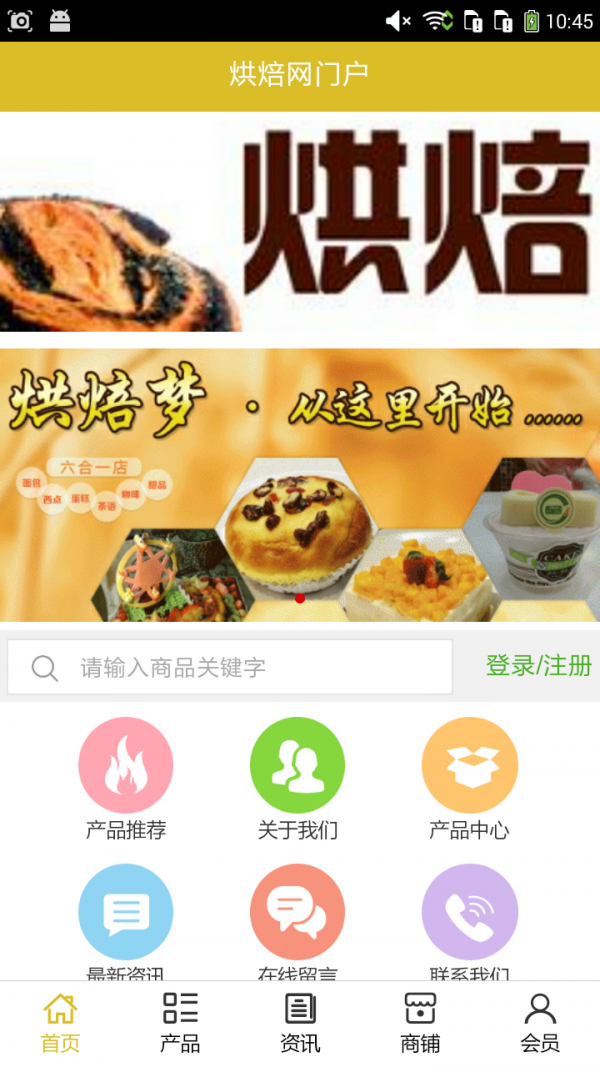Go to 产品中心 product center
Viewport: 600px width, 1067px height.
coord(469,779)
